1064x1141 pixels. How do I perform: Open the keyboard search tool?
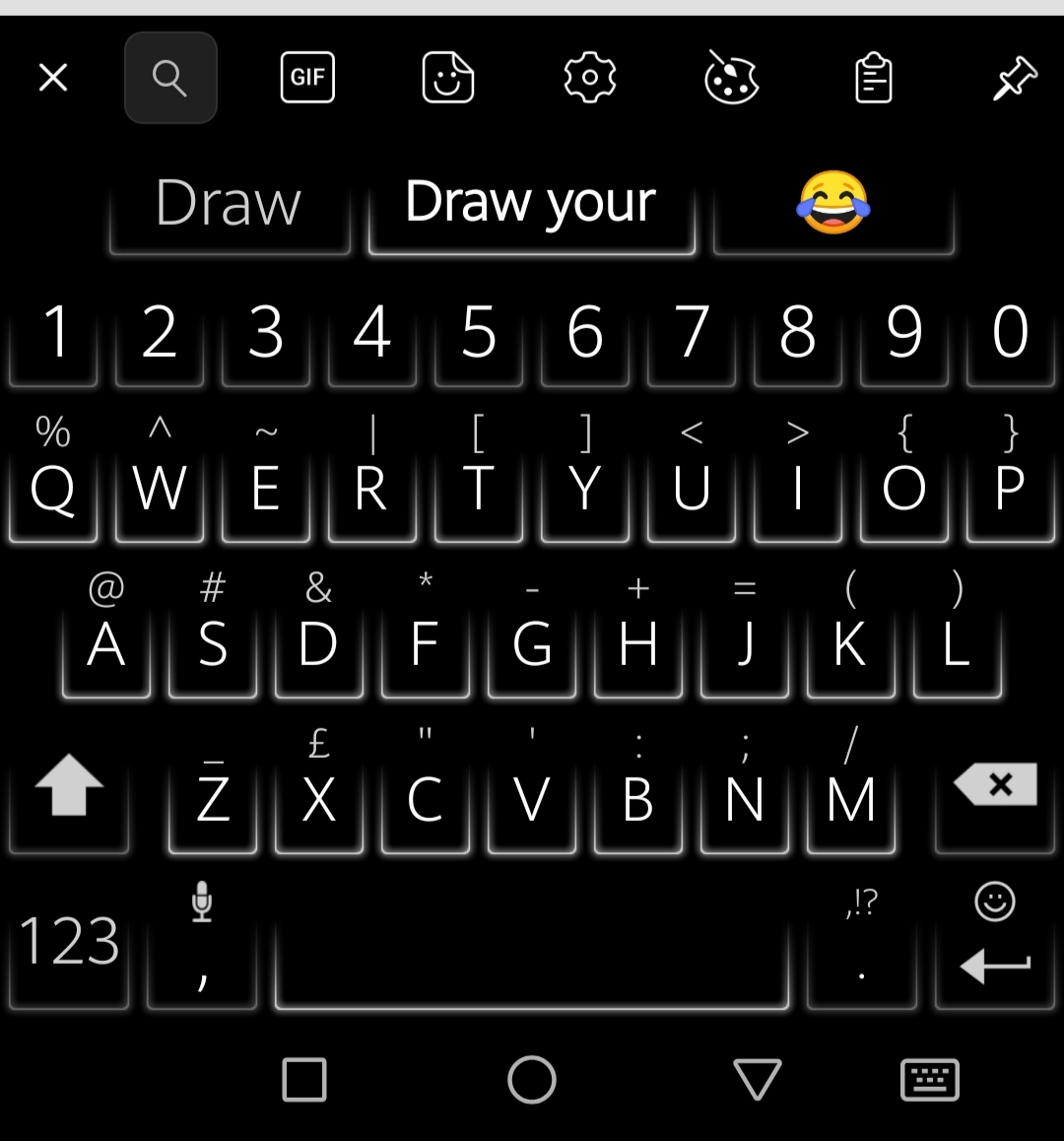coord(170,77)
